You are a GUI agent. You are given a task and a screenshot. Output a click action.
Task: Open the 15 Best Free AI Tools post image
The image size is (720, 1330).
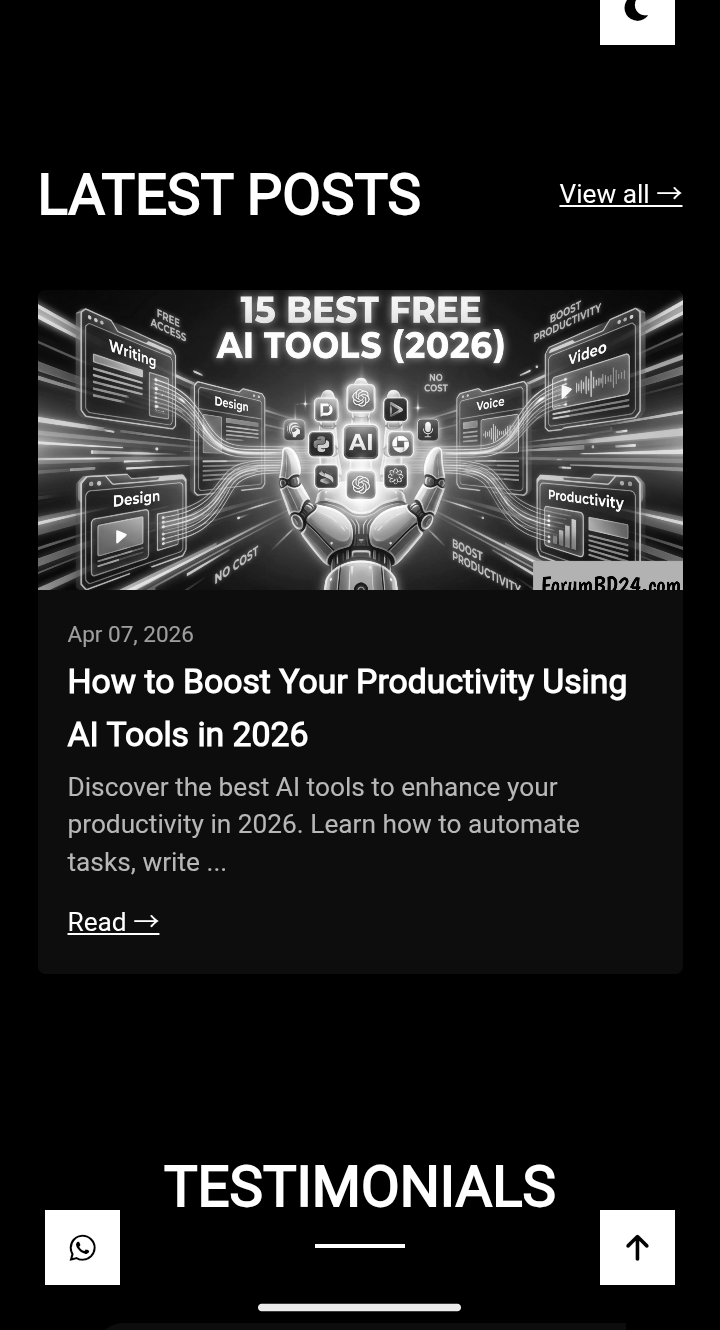pos(360,440)
